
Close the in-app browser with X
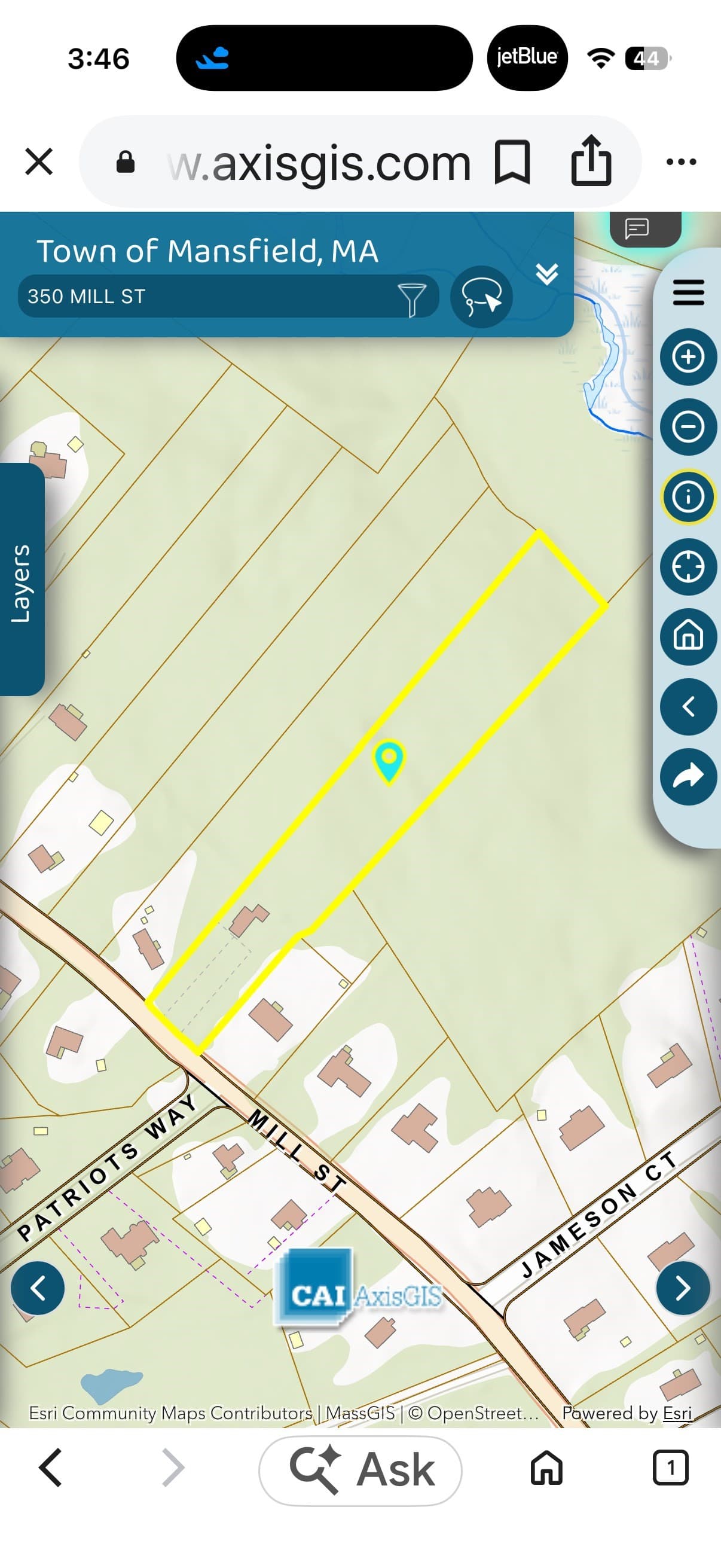coord(39,162)
